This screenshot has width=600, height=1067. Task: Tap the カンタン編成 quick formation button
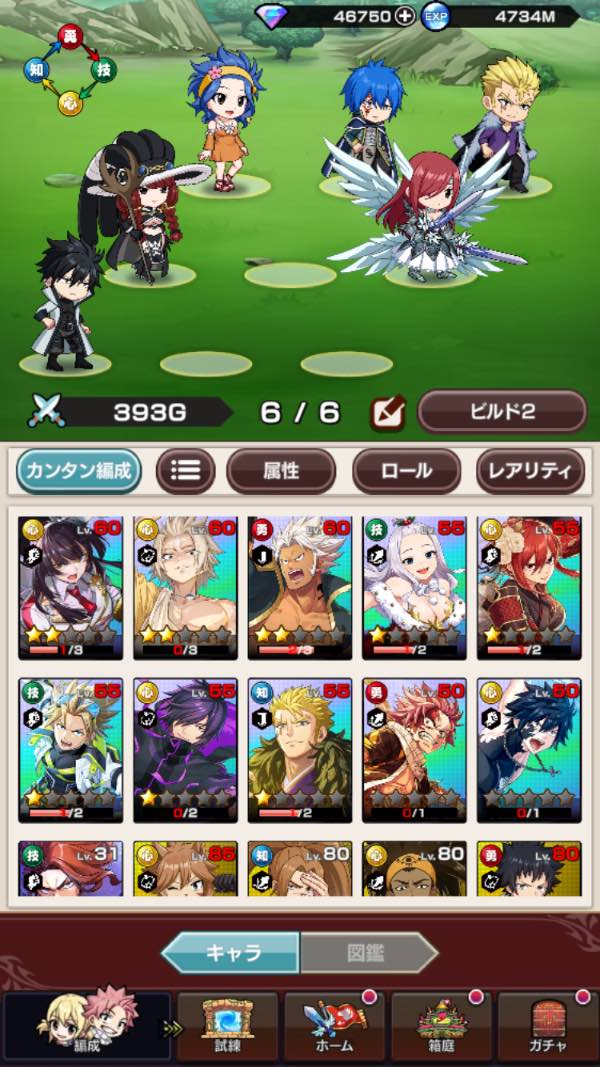(x=79, y=471)
